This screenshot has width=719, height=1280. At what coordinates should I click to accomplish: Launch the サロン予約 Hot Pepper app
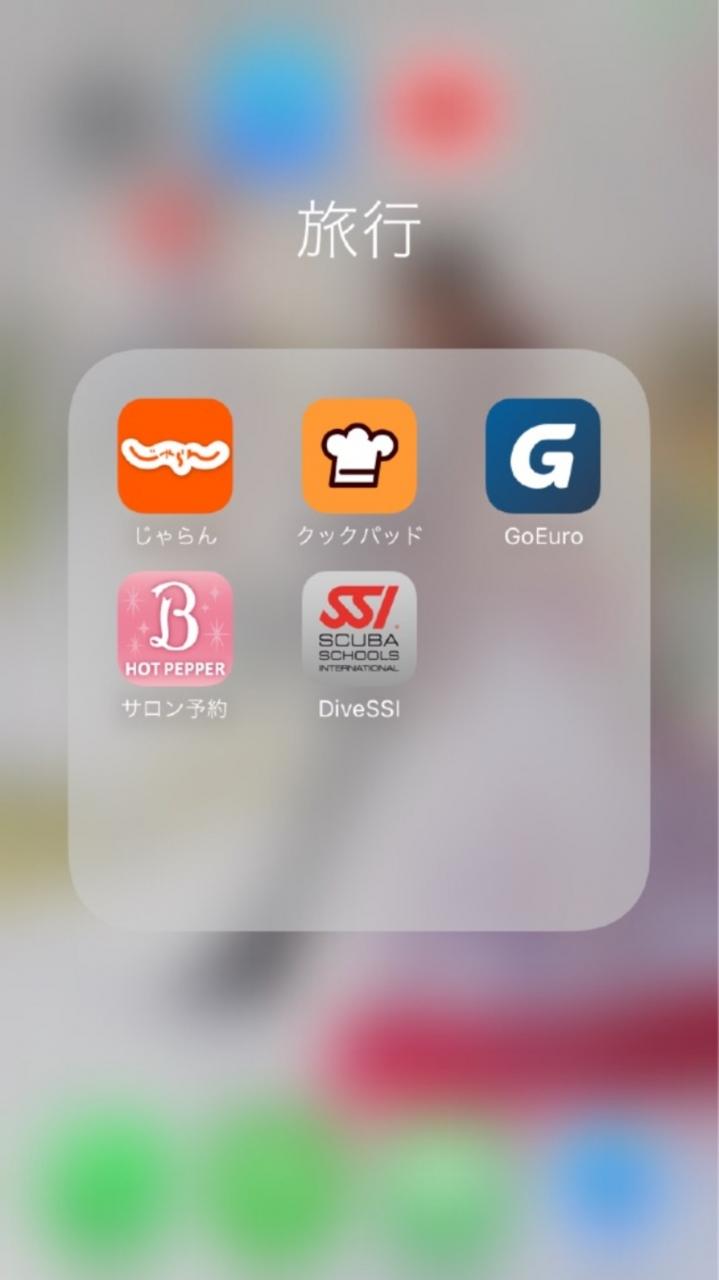(175, 628)
